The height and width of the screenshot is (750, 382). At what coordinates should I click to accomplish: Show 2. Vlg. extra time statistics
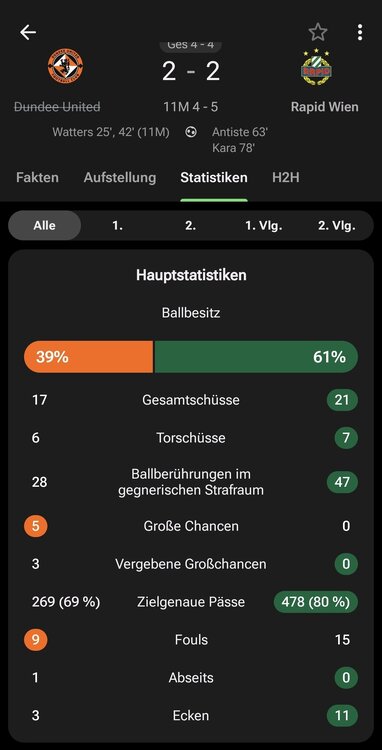[337, 225]
